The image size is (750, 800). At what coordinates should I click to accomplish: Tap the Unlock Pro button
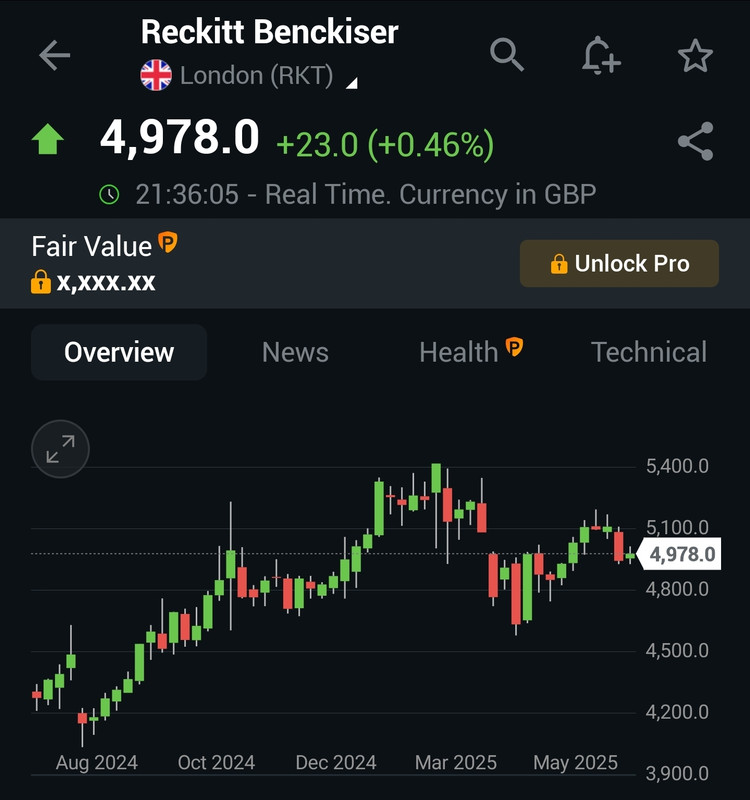pyautogui.click(x=619, y=264)
